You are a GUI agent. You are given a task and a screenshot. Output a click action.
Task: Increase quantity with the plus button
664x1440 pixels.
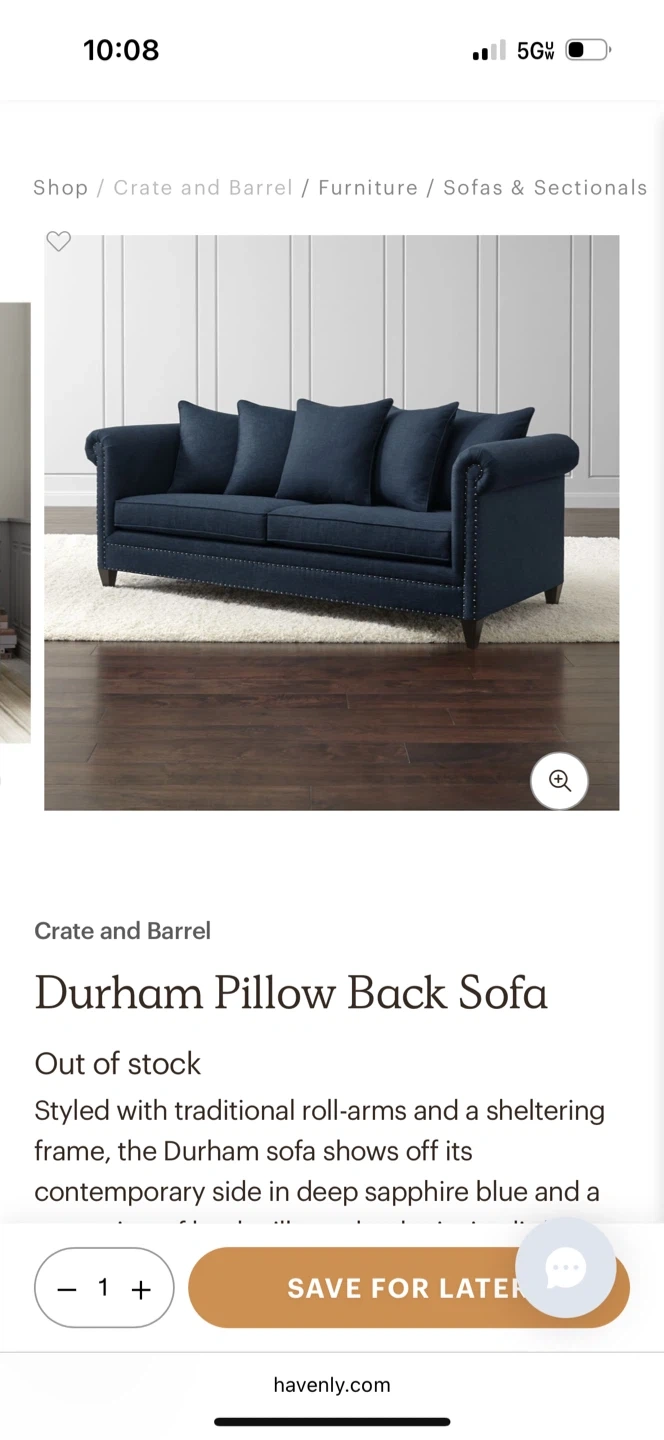pos(141,1289)
